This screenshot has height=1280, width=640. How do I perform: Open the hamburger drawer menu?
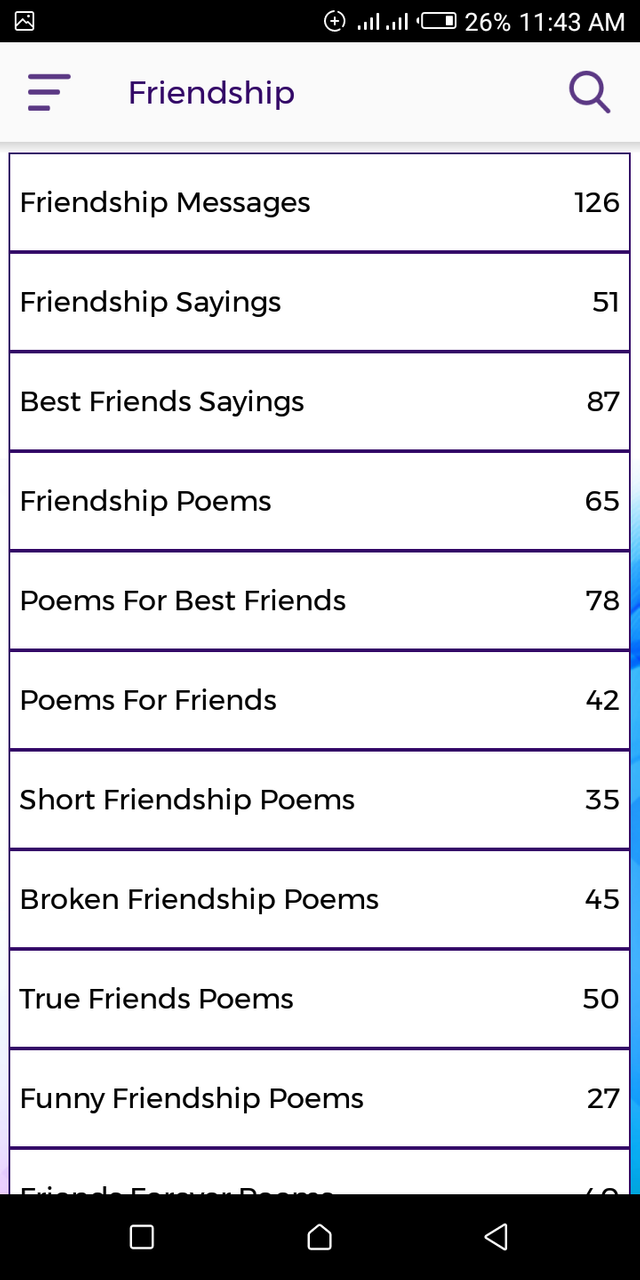pos(49,93)
